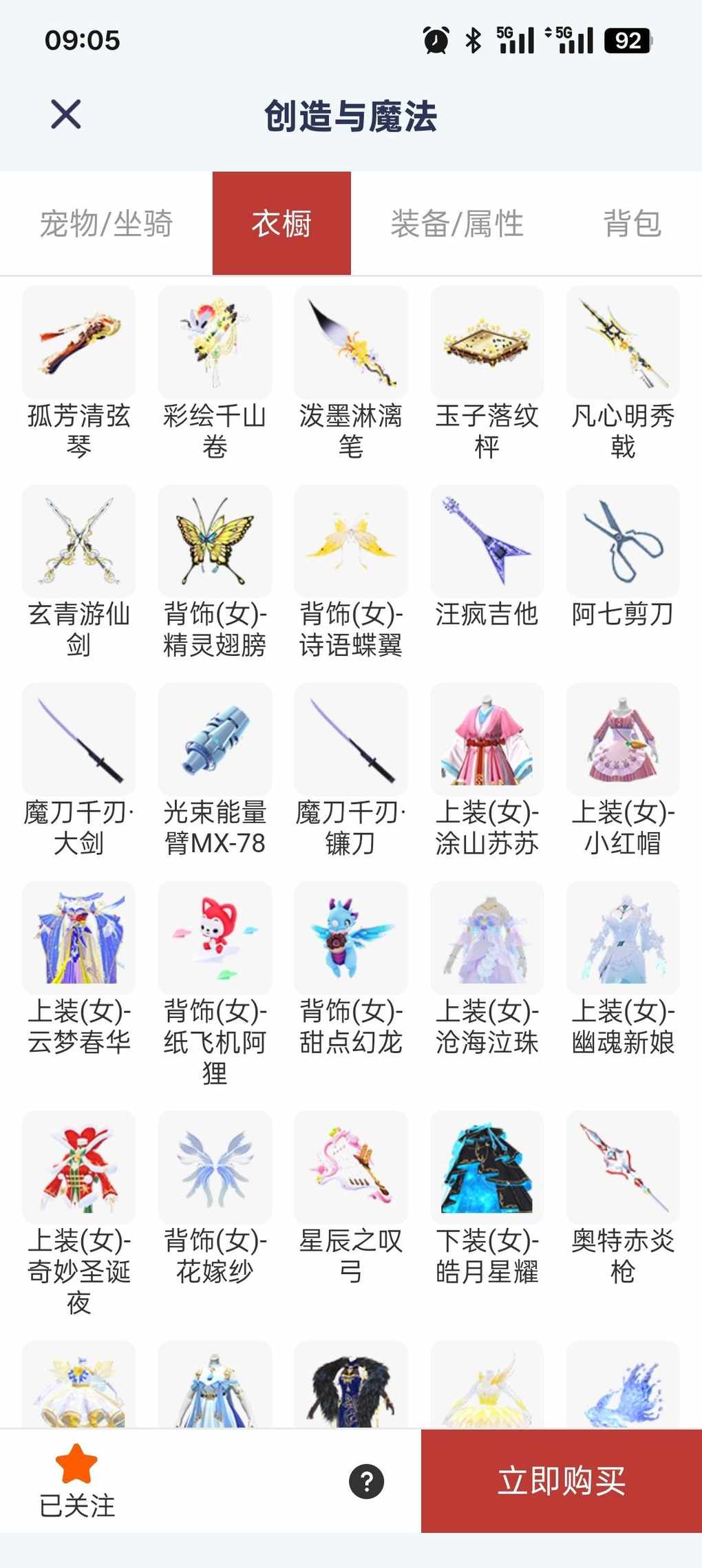Select the 衣橱 tab
Viewport: 702px width, 1568px height.
[x=281, y=224]
